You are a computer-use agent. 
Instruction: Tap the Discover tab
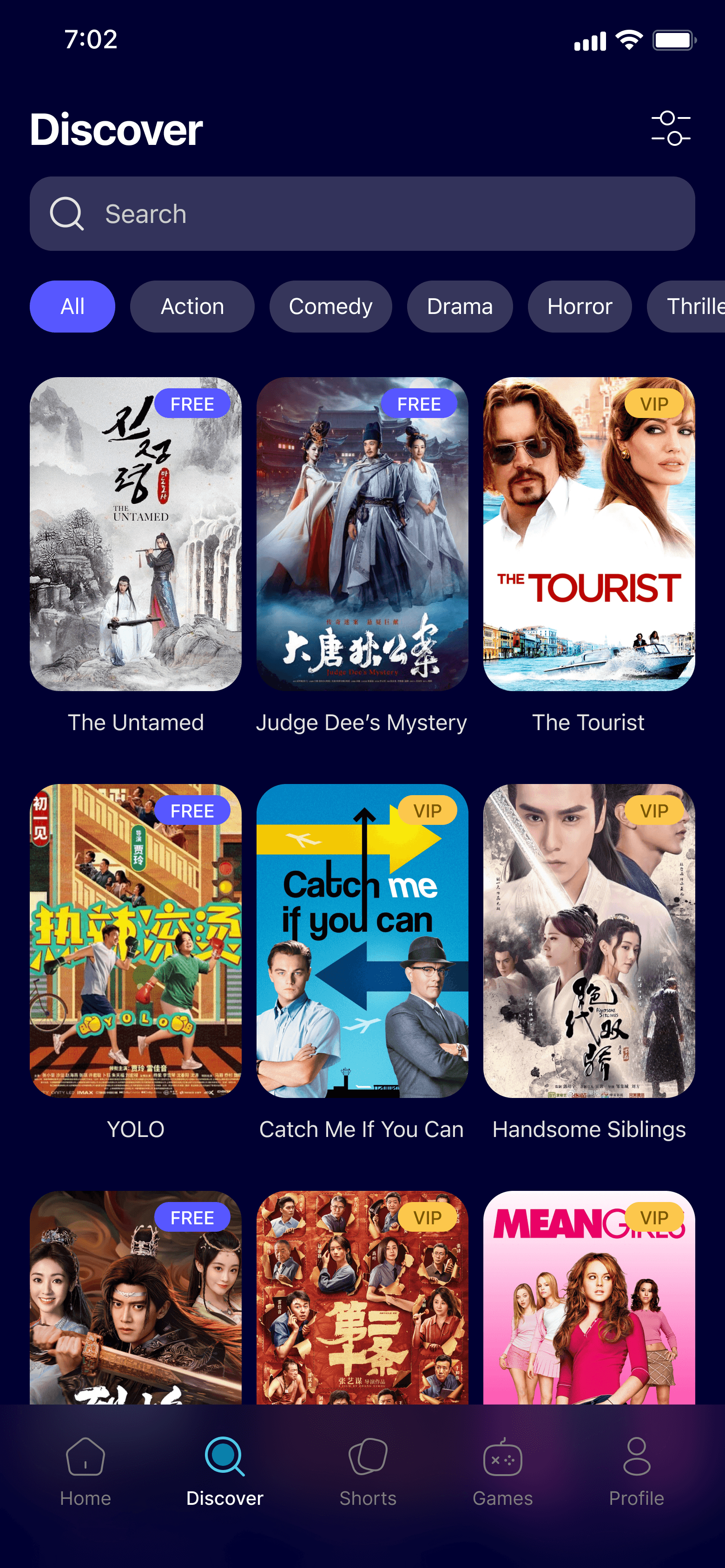[x=225, y=1471]
